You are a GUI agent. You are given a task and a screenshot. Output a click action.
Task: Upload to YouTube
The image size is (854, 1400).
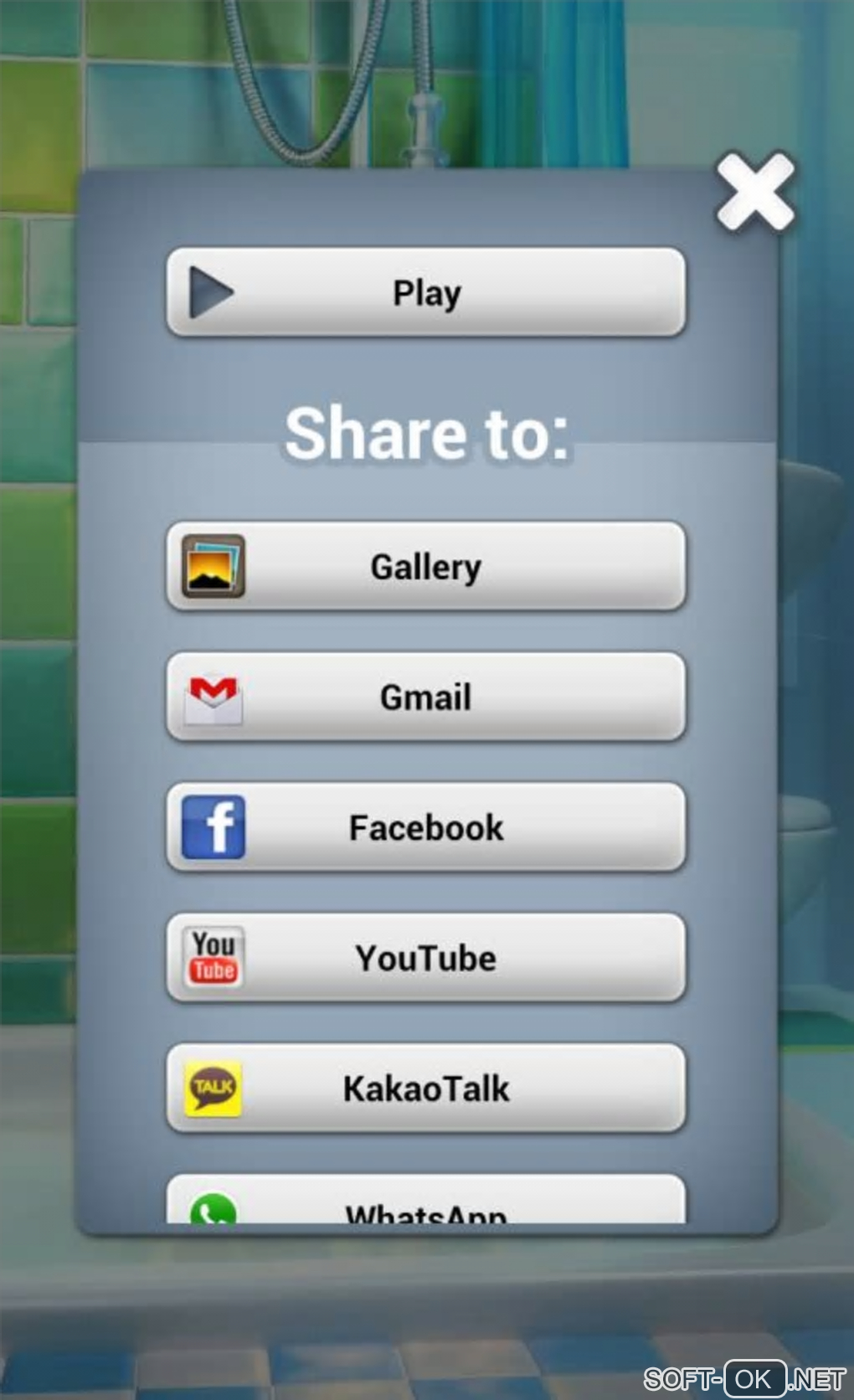coord(425,958)
